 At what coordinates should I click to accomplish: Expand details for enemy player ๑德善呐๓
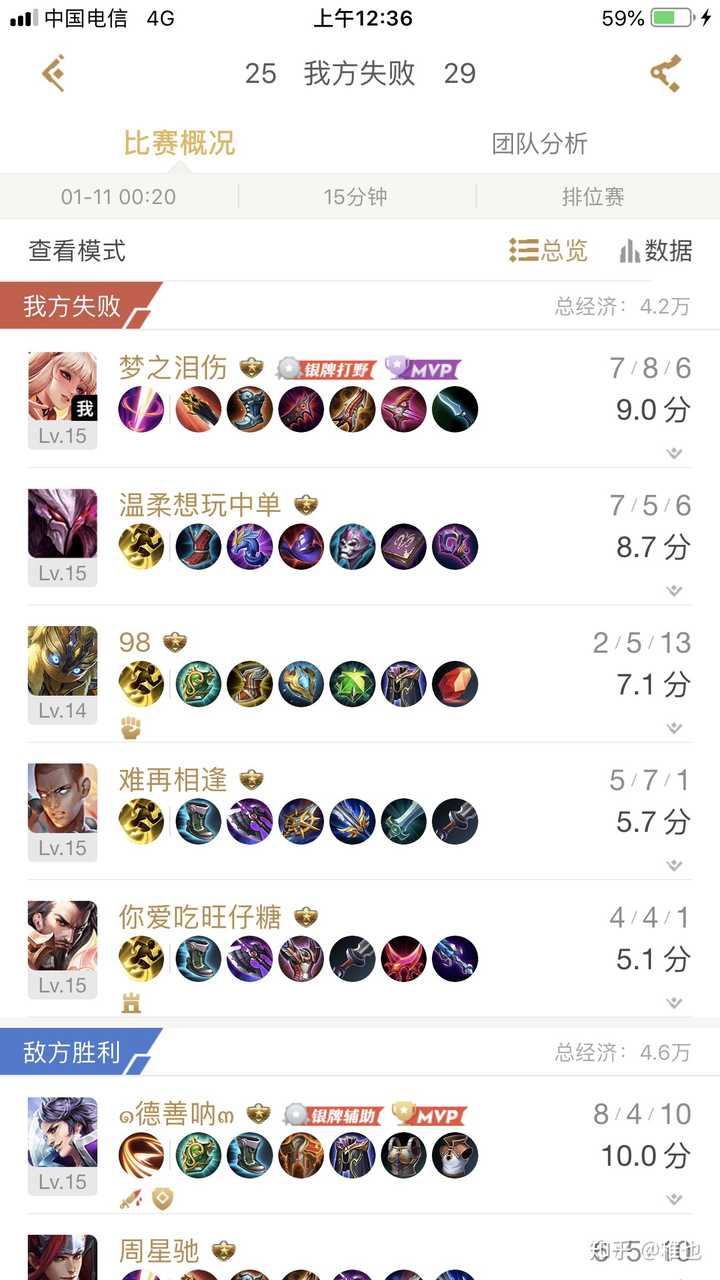tap(675, 1199)
